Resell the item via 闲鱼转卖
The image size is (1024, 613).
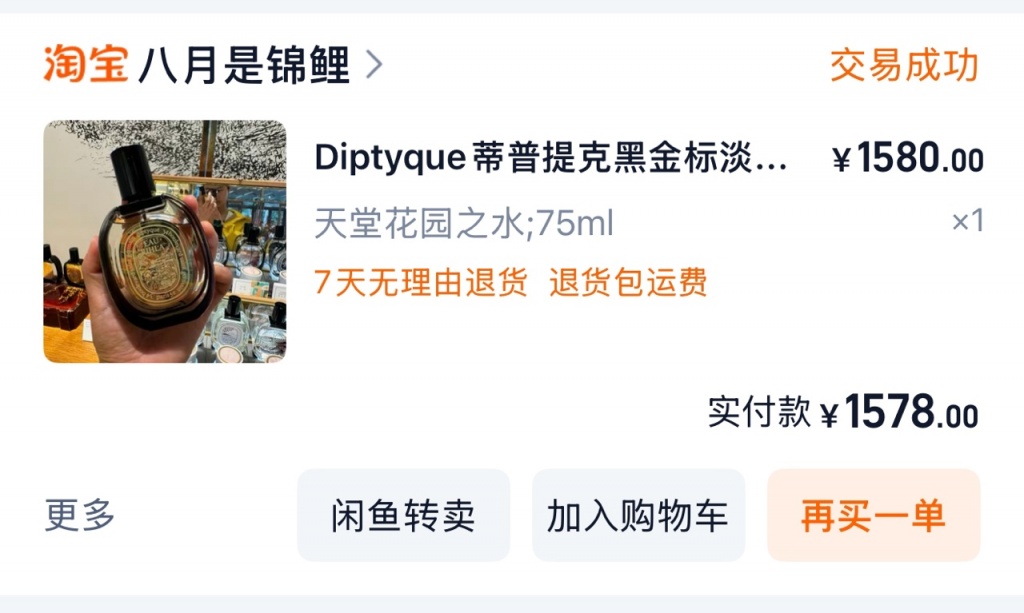pos(403,516)
